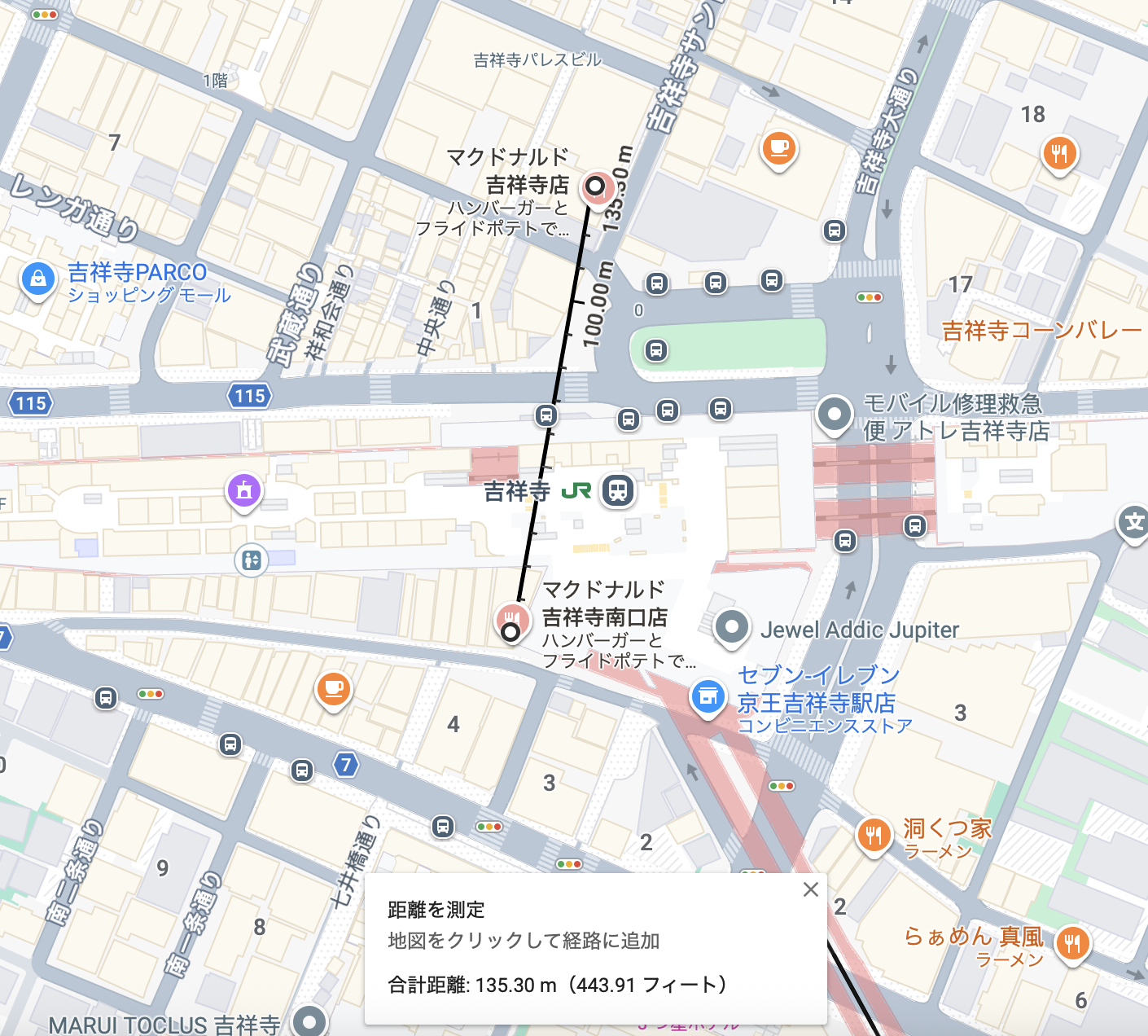Tap the 吉祥寺 JR station icon
The height and width of the screenshot is (1036, 1148).
click(x=618, y=491)
